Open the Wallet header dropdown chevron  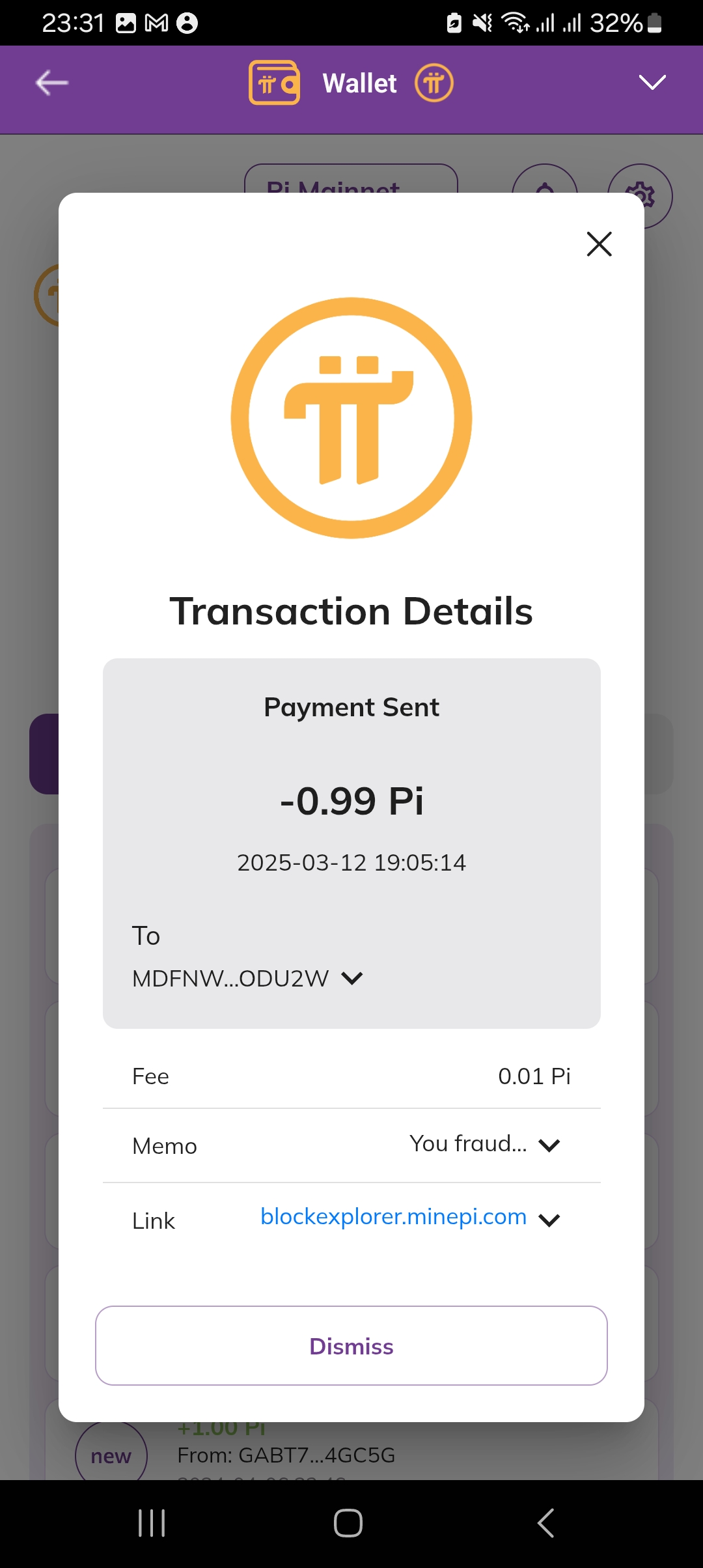coord(652,82)
